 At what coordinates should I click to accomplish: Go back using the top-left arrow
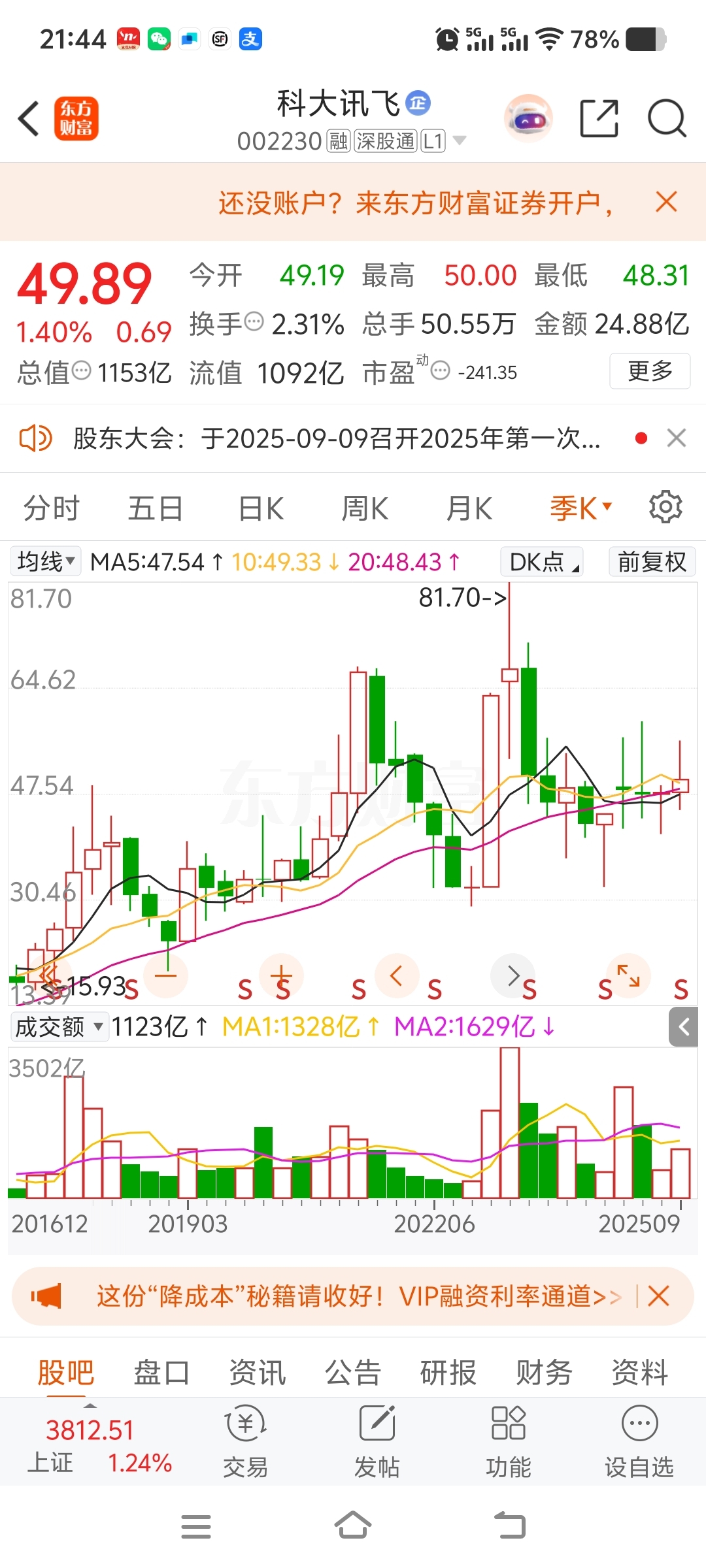click(29, 119)
